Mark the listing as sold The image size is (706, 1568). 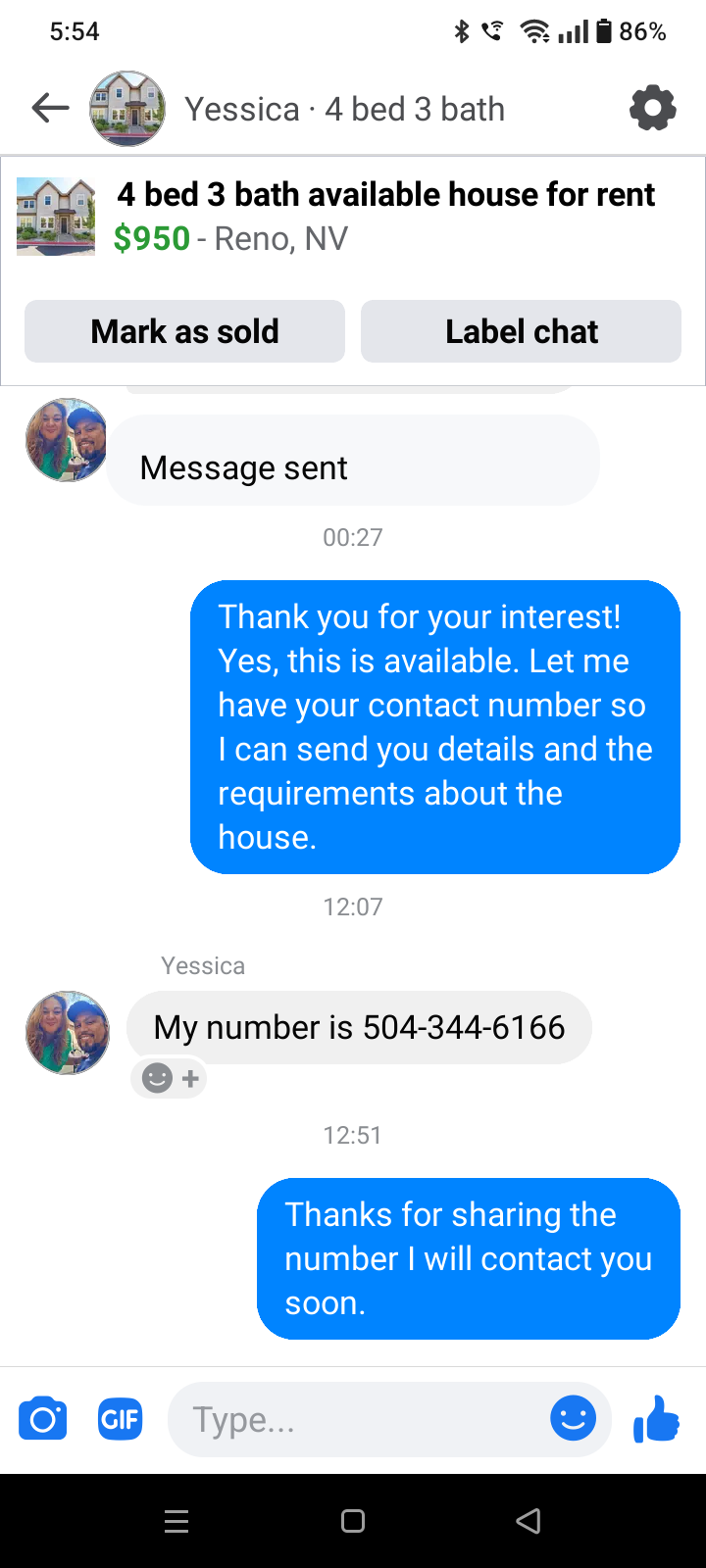point(184,331)
